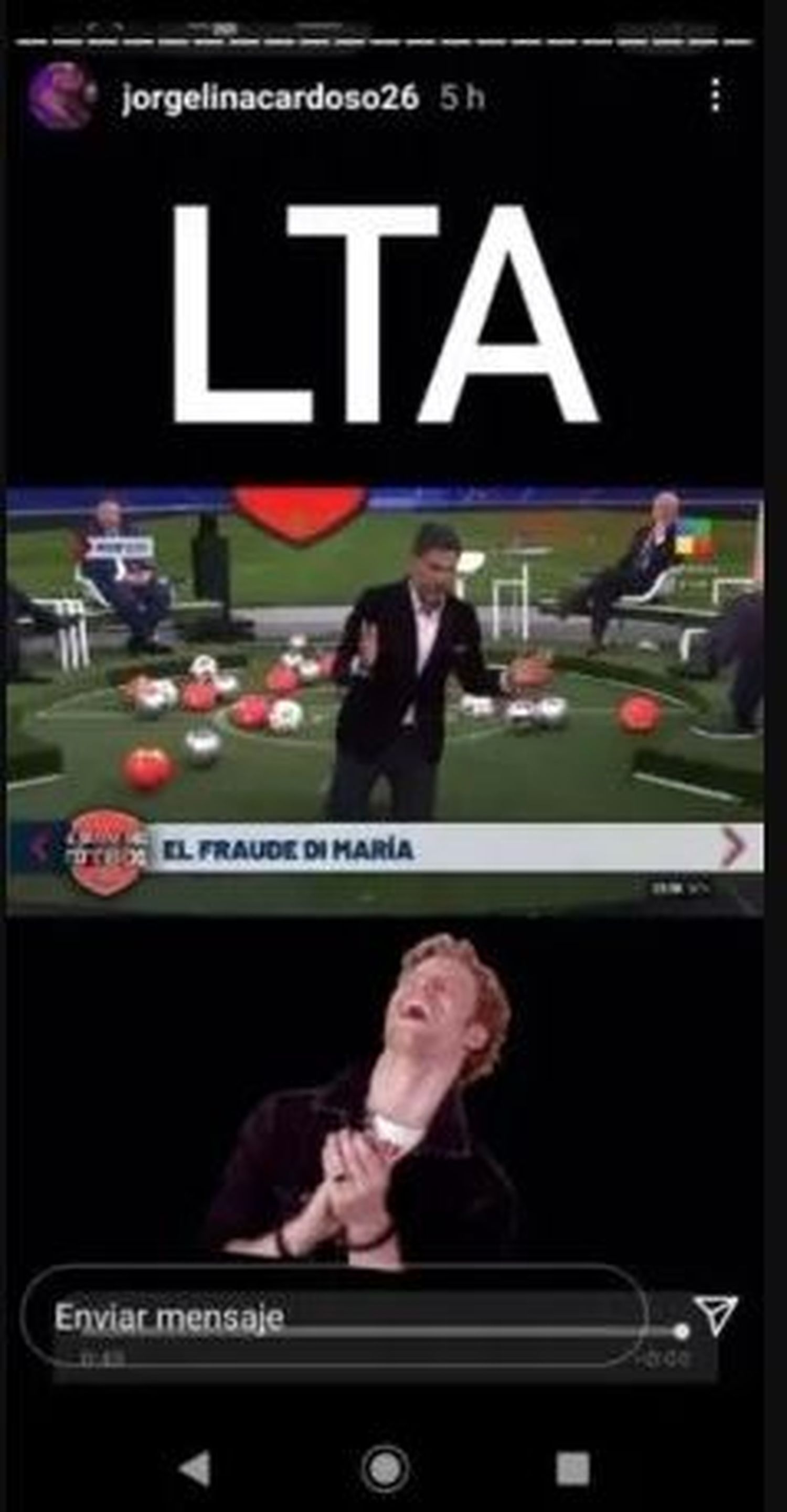787x1512 pixels.
Task: Open the story overflow menu
Action: pos(716,96)
